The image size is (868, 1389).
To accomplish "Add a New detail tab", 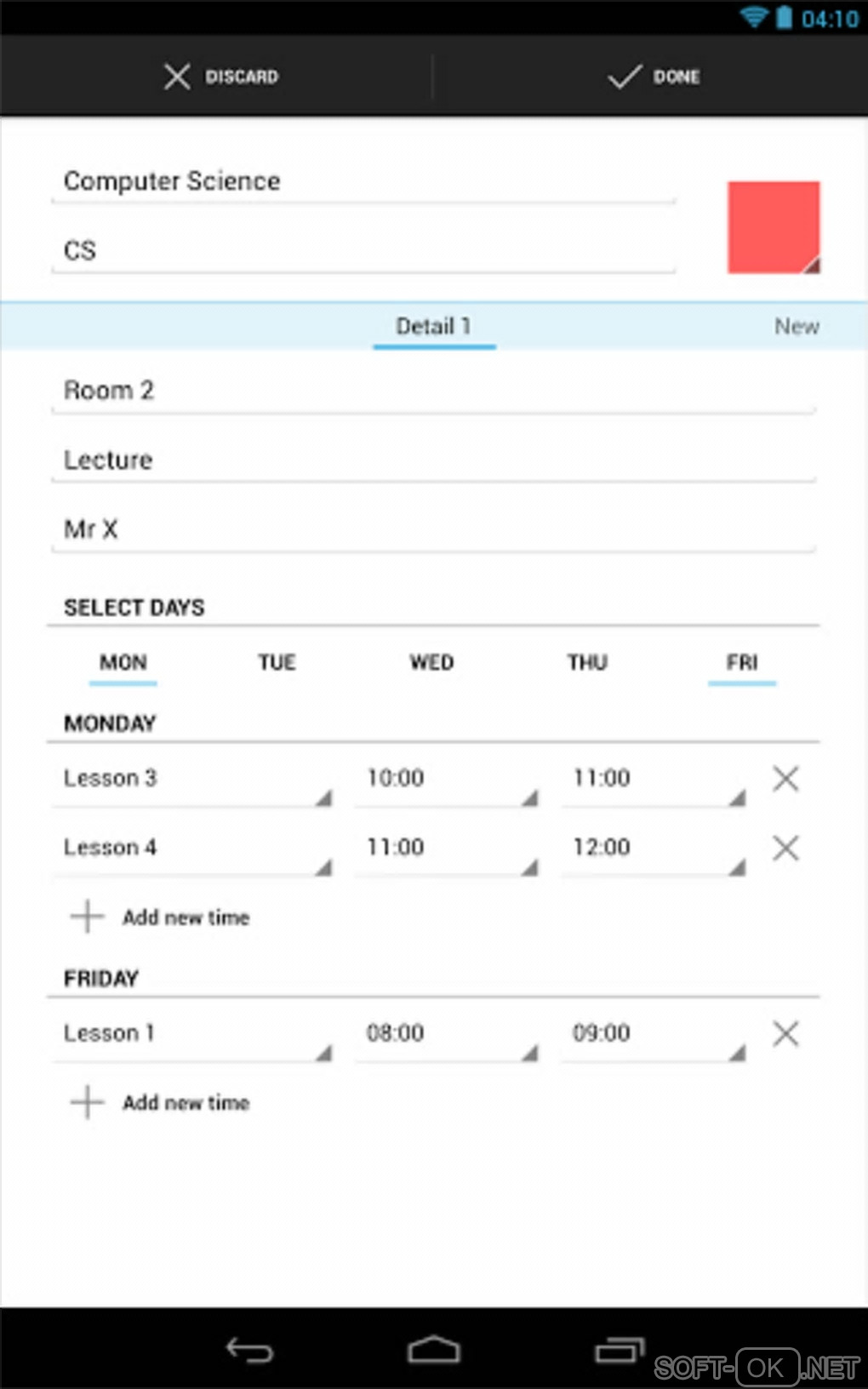I will click(796, 327).
